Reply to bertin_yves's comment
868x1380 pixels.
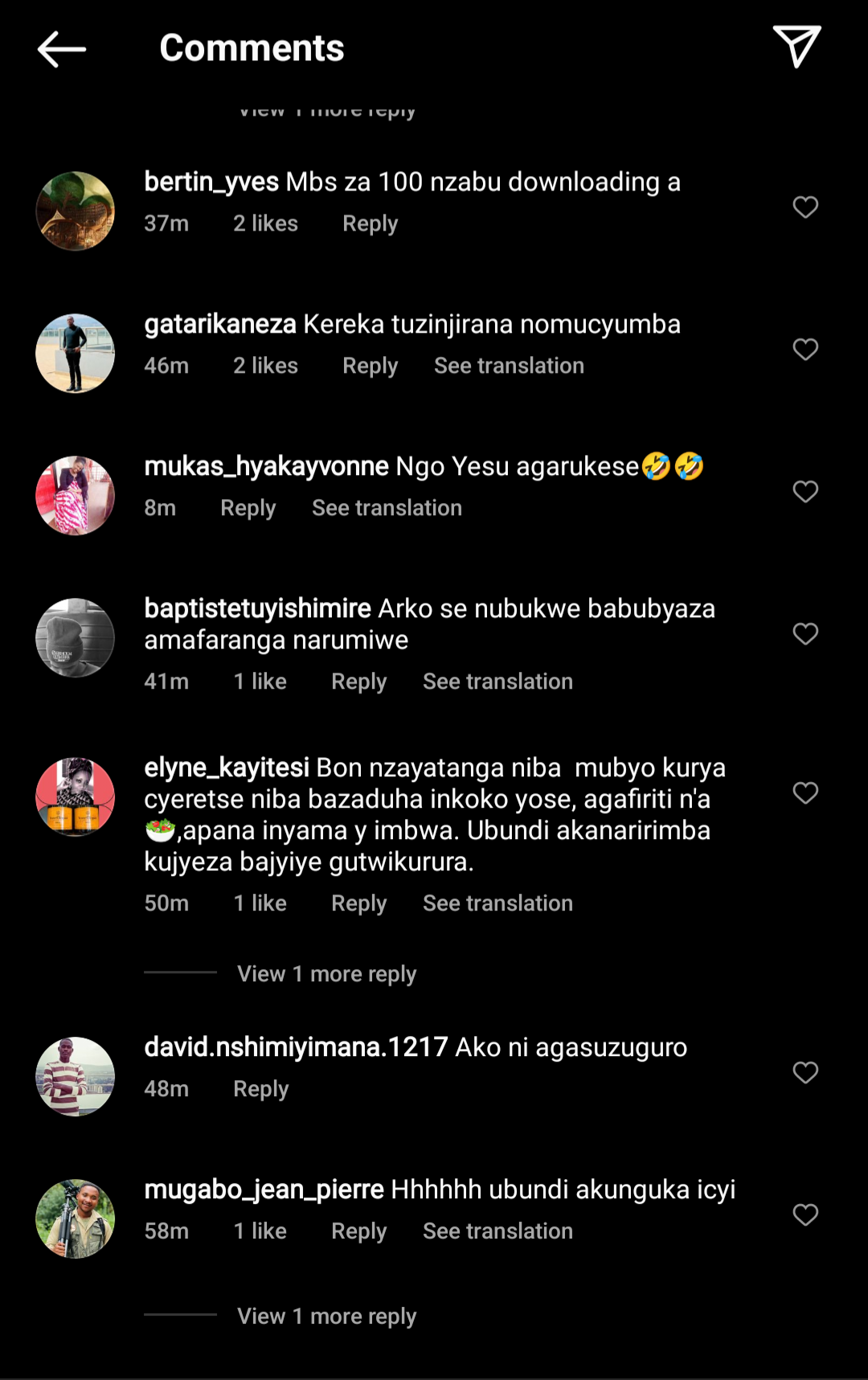(370, 223)
